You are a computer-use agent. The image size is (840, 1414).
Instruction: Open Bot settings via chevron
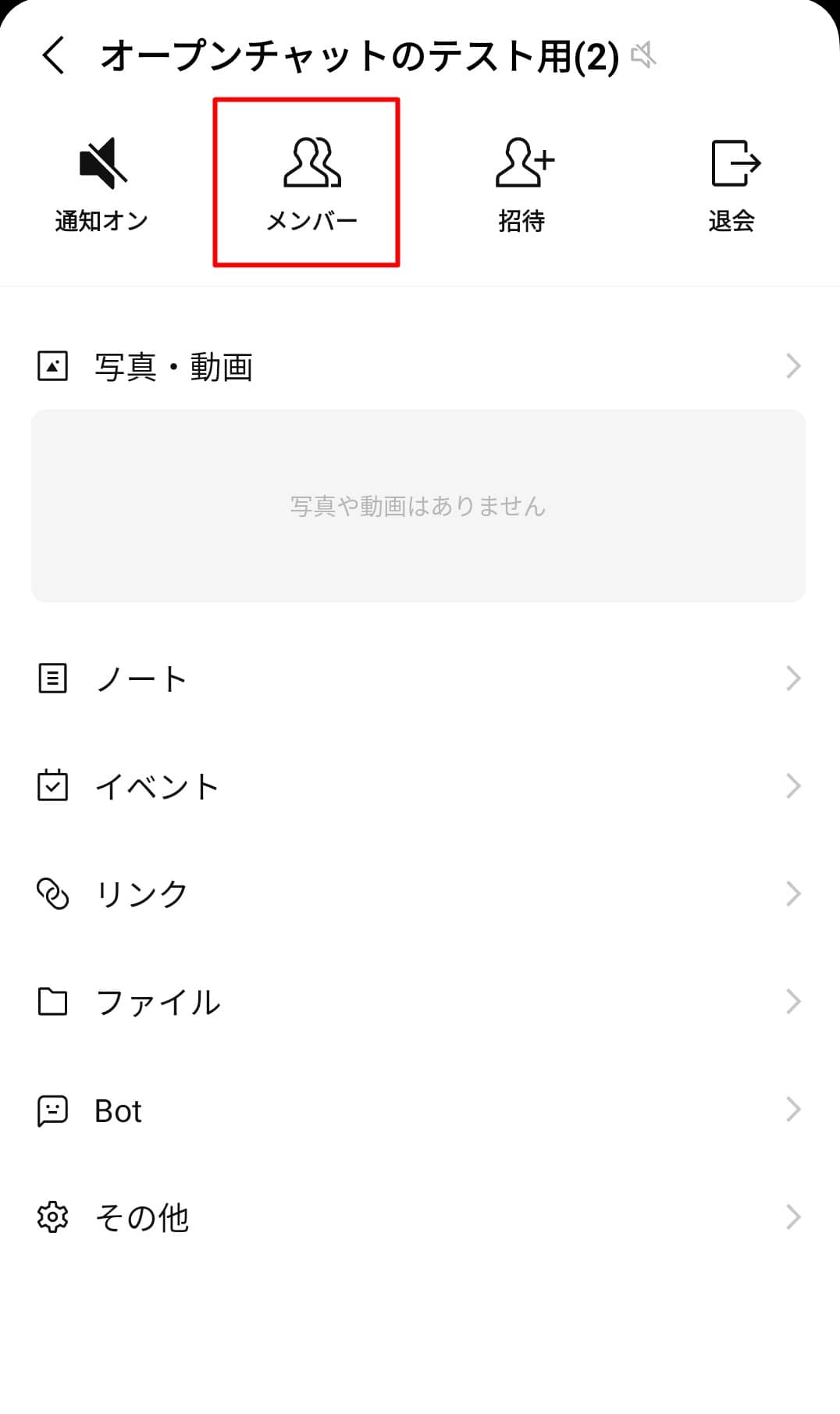[x=793, y=1109]
